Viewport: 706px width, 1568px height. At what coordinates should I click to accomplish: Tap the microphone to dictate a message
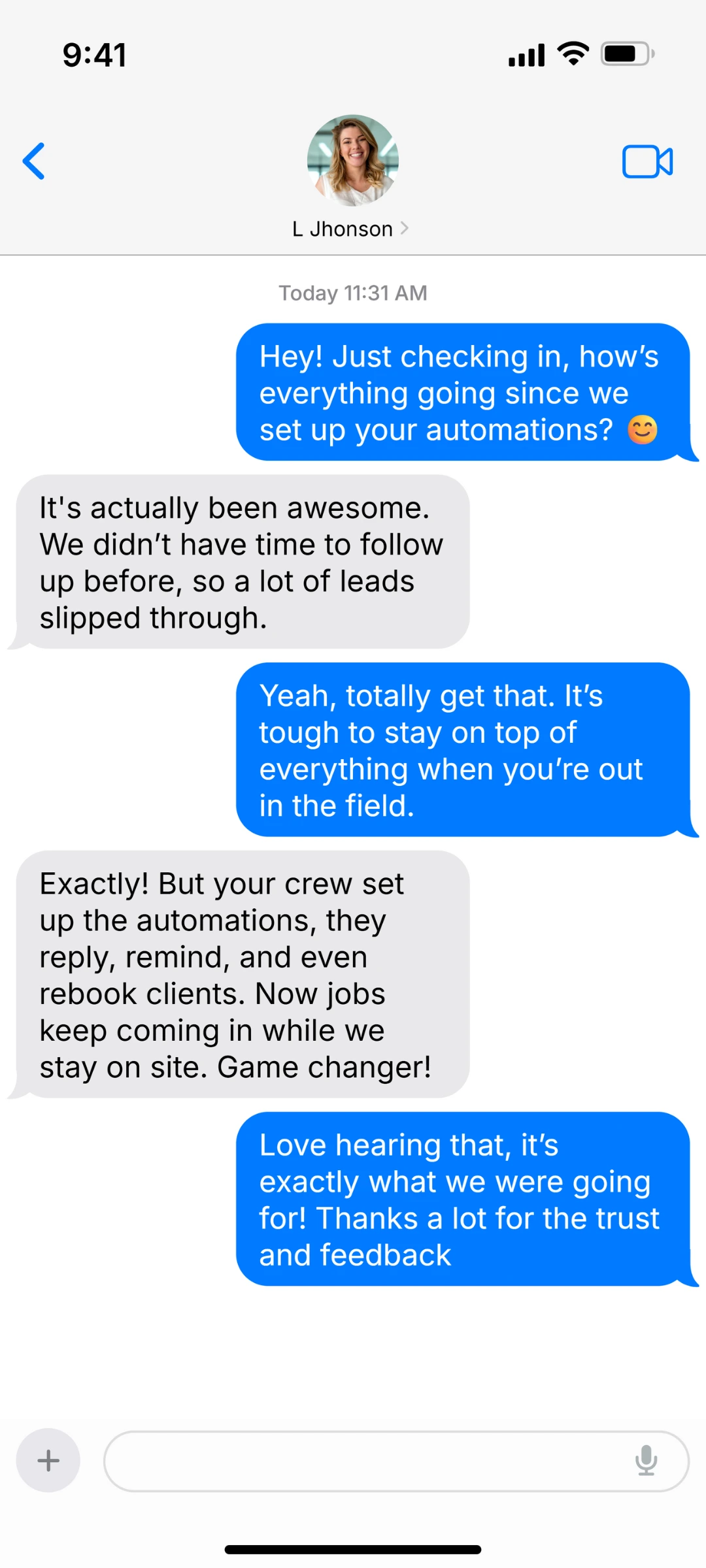(646, 1460)
